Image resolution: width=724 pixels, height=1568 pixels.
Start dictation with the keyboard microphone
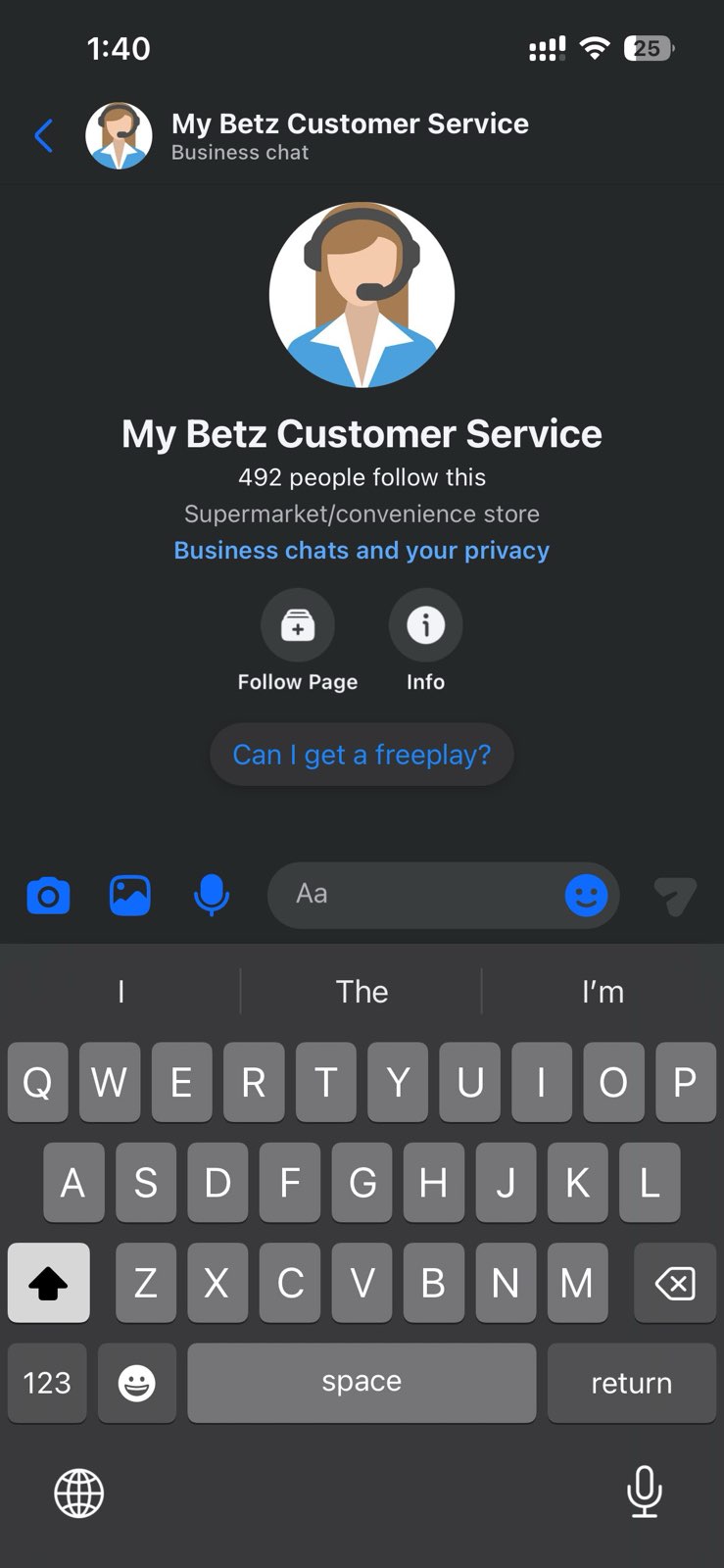pos(644,1493)
